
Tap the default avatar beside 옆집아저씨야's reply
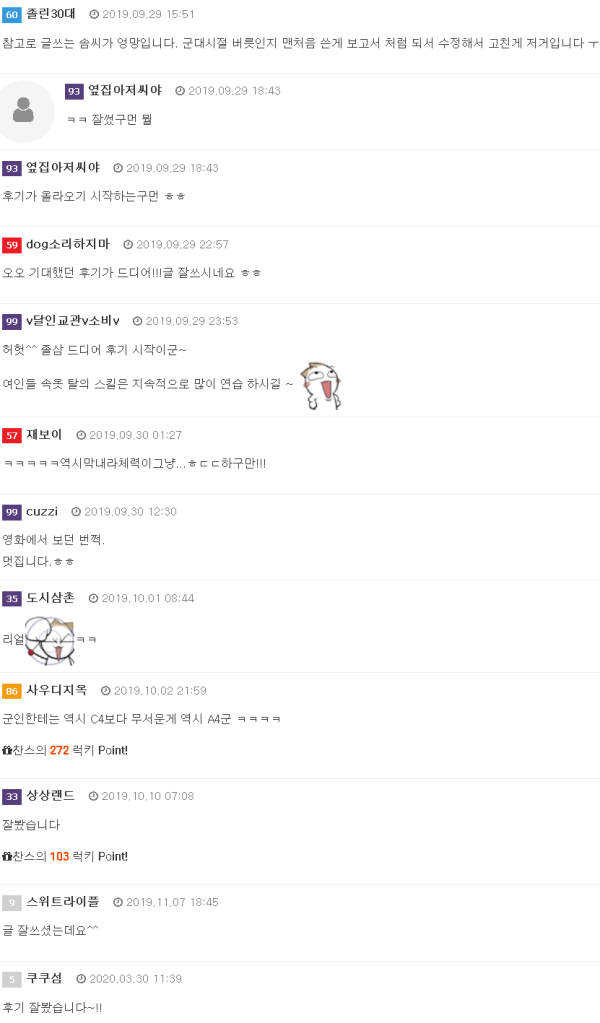(24, 110)
